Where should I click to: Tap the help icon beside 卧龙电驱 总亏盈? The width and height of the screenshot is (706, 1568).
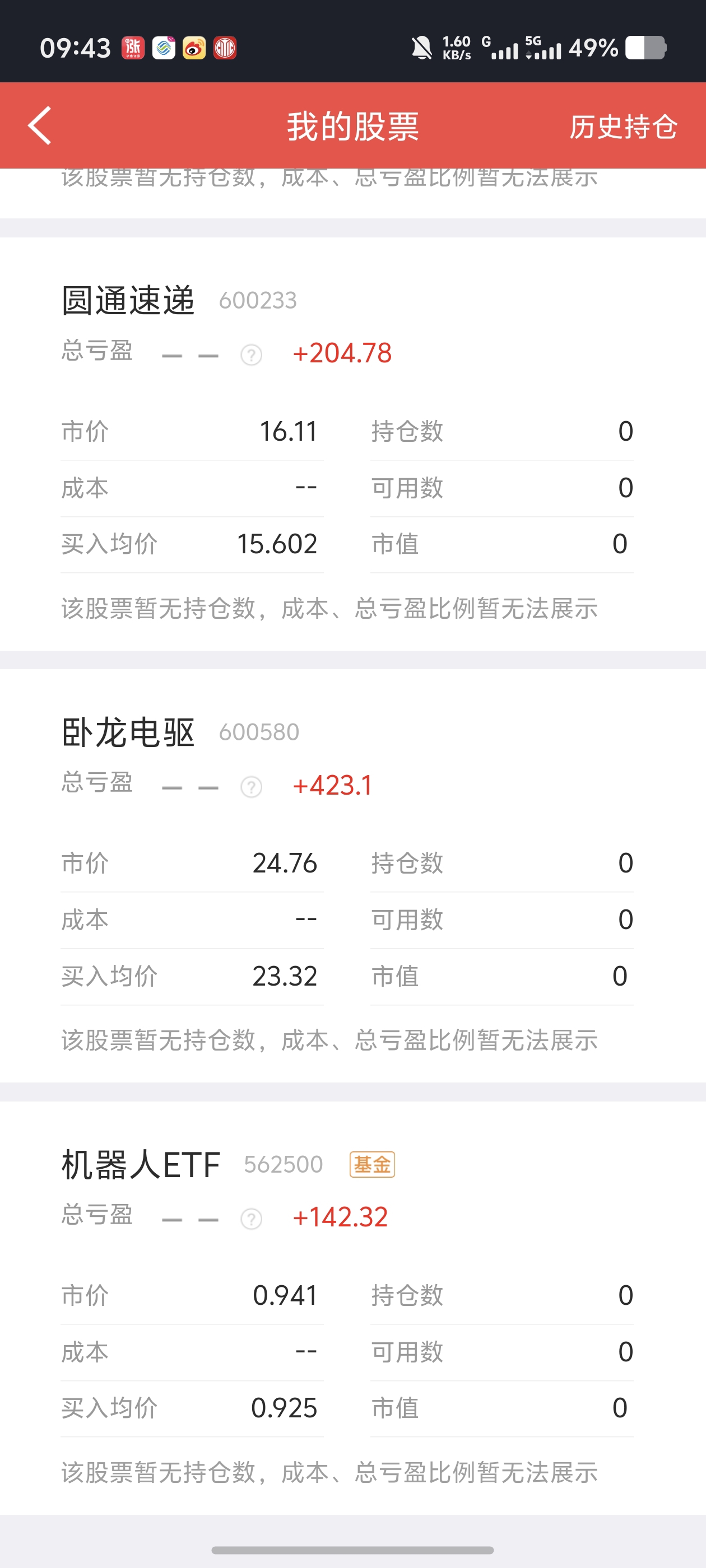tap(251, 787)
